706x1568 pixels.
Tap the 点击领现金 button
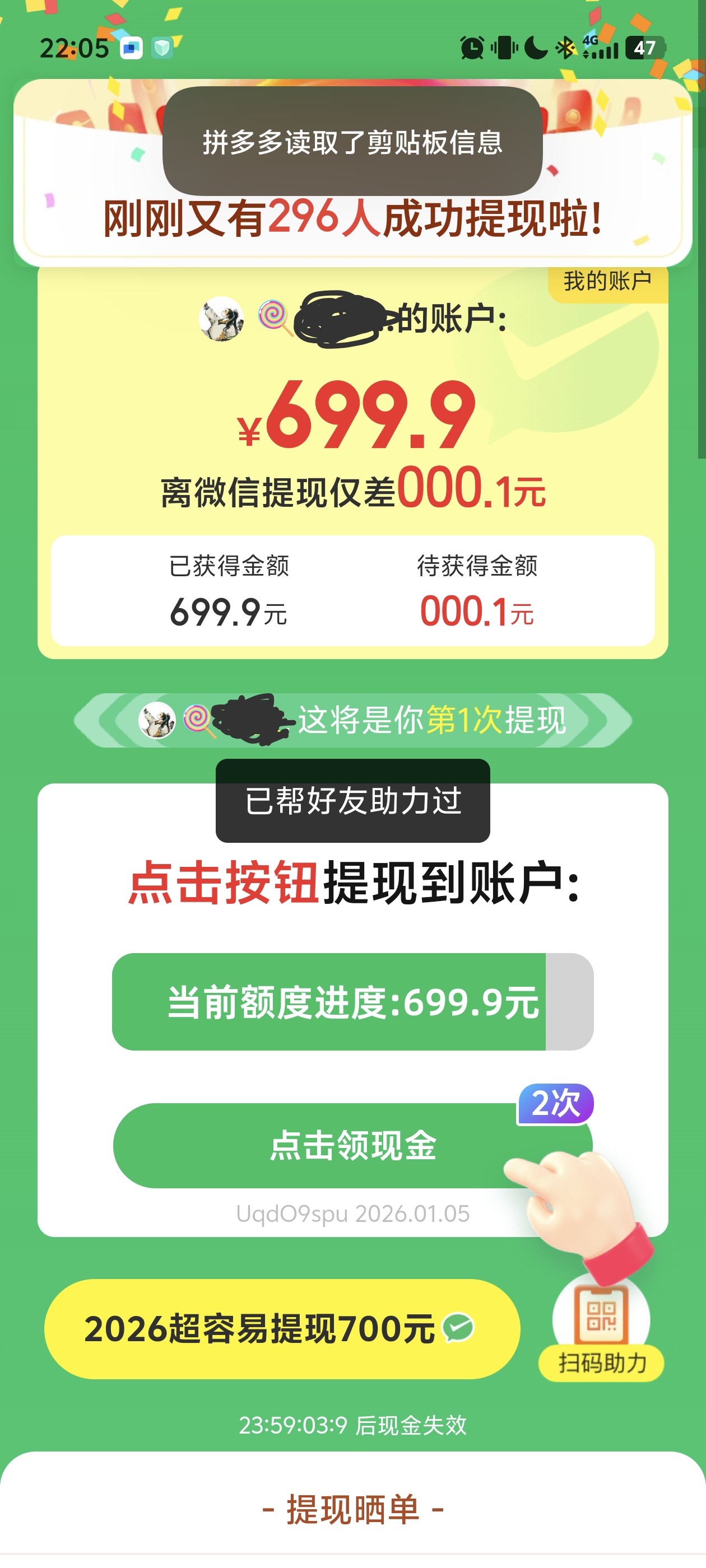coord(352,1145)
